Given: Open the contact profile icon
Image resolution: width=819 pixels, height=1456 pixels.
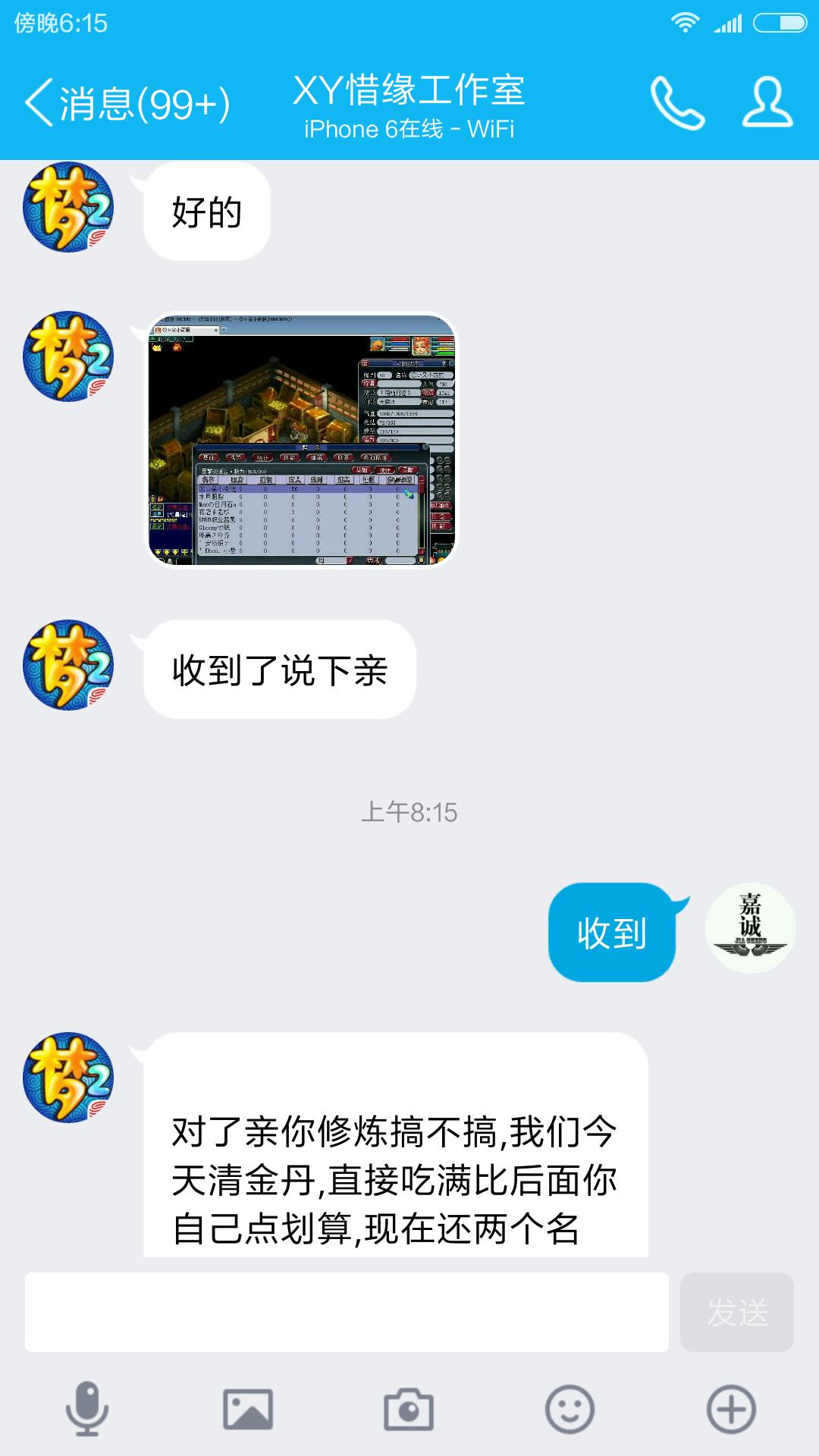Looking at the screenshot, I should (x=767, y=103).
